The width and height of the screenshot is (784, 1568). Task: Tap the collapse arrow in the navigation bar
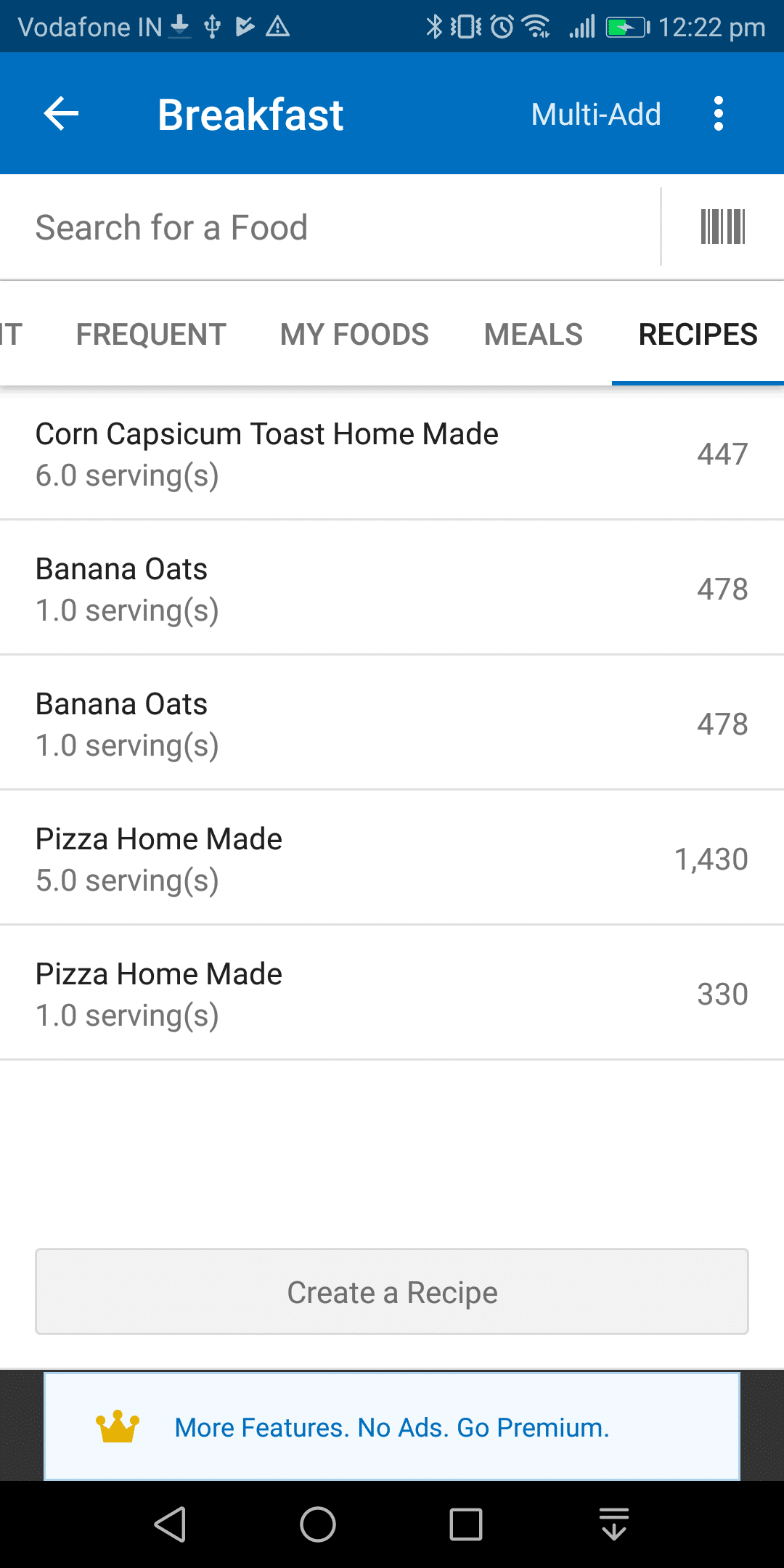tap(613, 1524)
